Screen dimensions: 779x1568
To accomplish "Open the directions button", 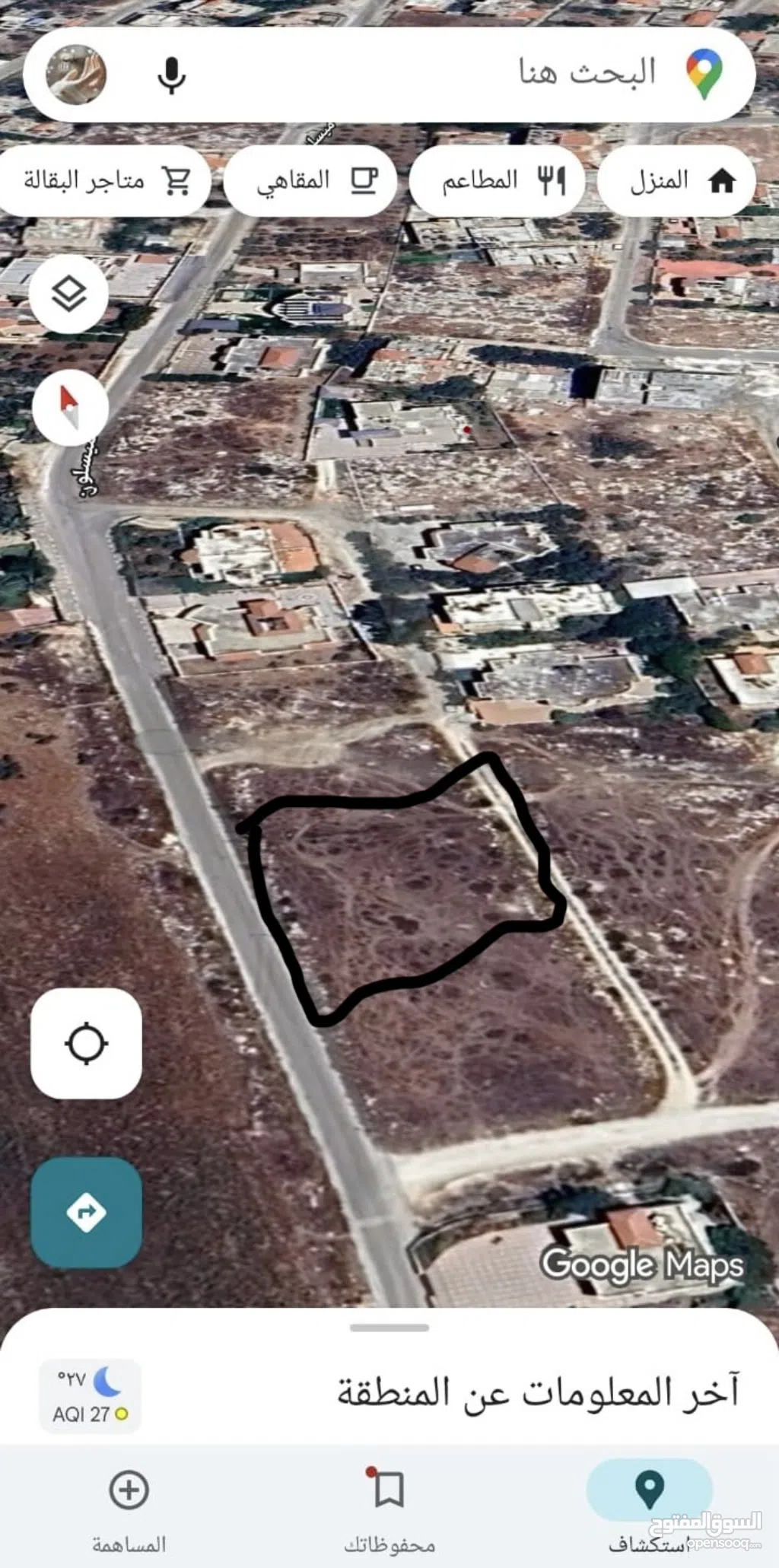I will [86, 1212].
